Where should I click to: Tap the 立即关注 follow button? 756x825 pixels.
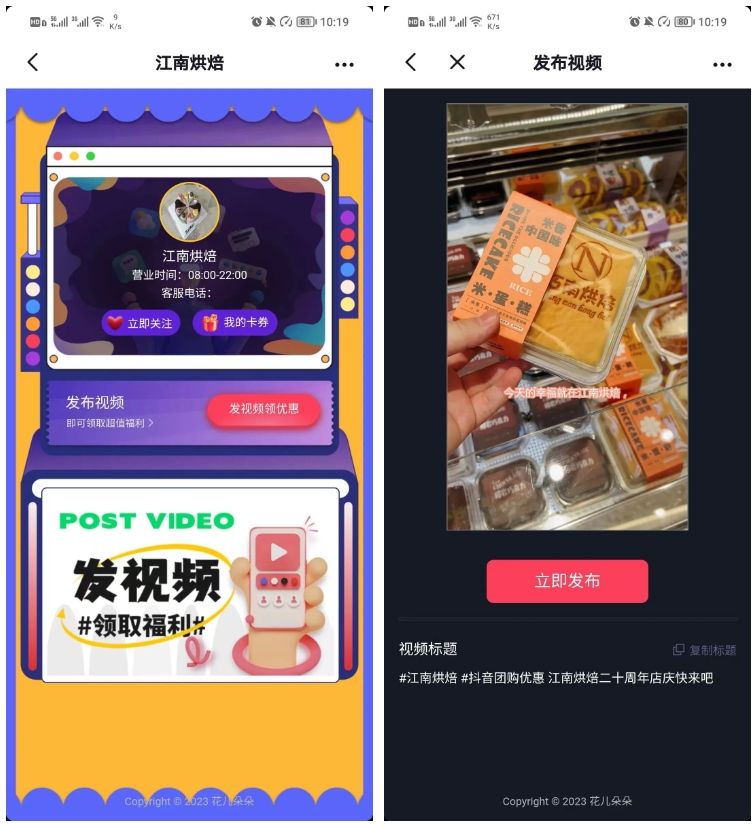point(140,323)
